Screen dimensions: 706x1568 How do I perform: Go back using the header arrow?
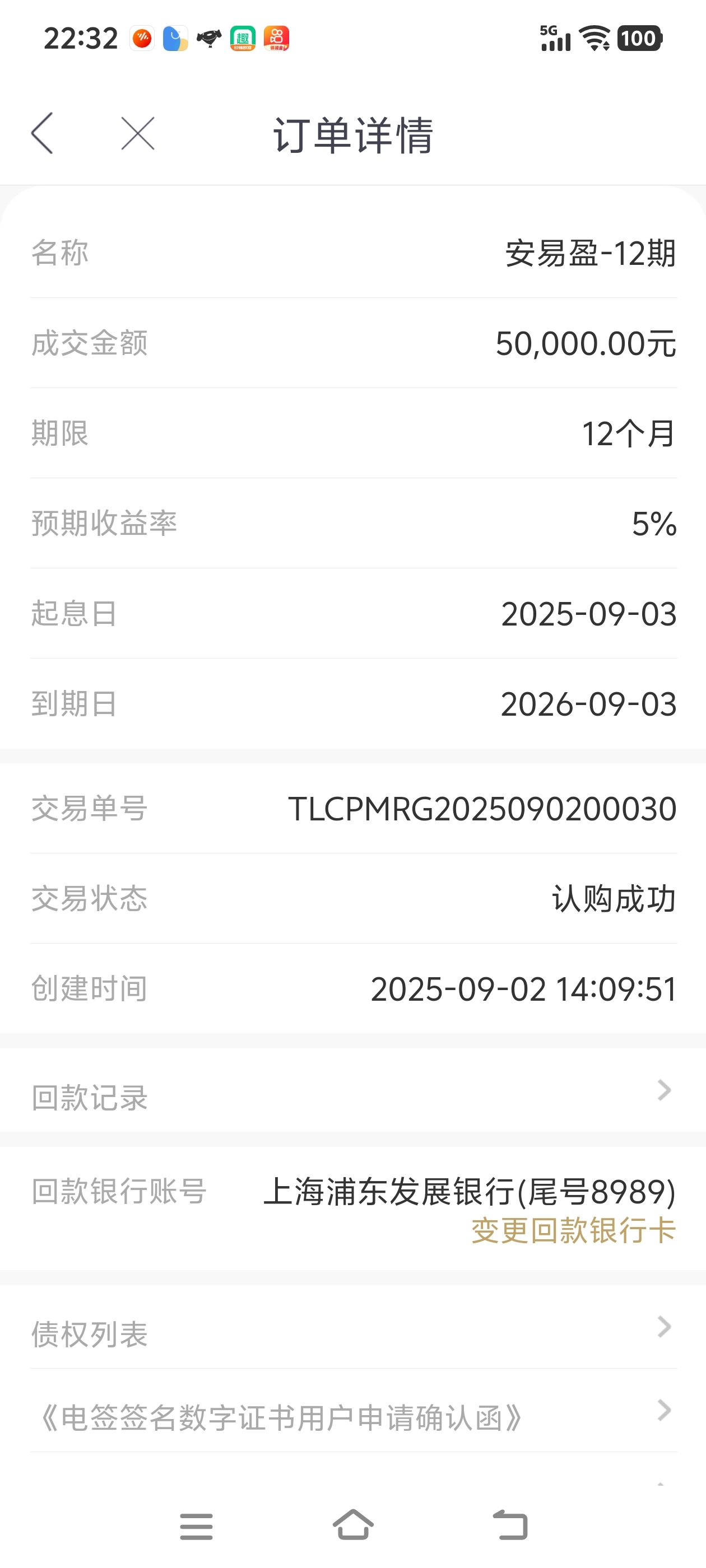[42, 133]
